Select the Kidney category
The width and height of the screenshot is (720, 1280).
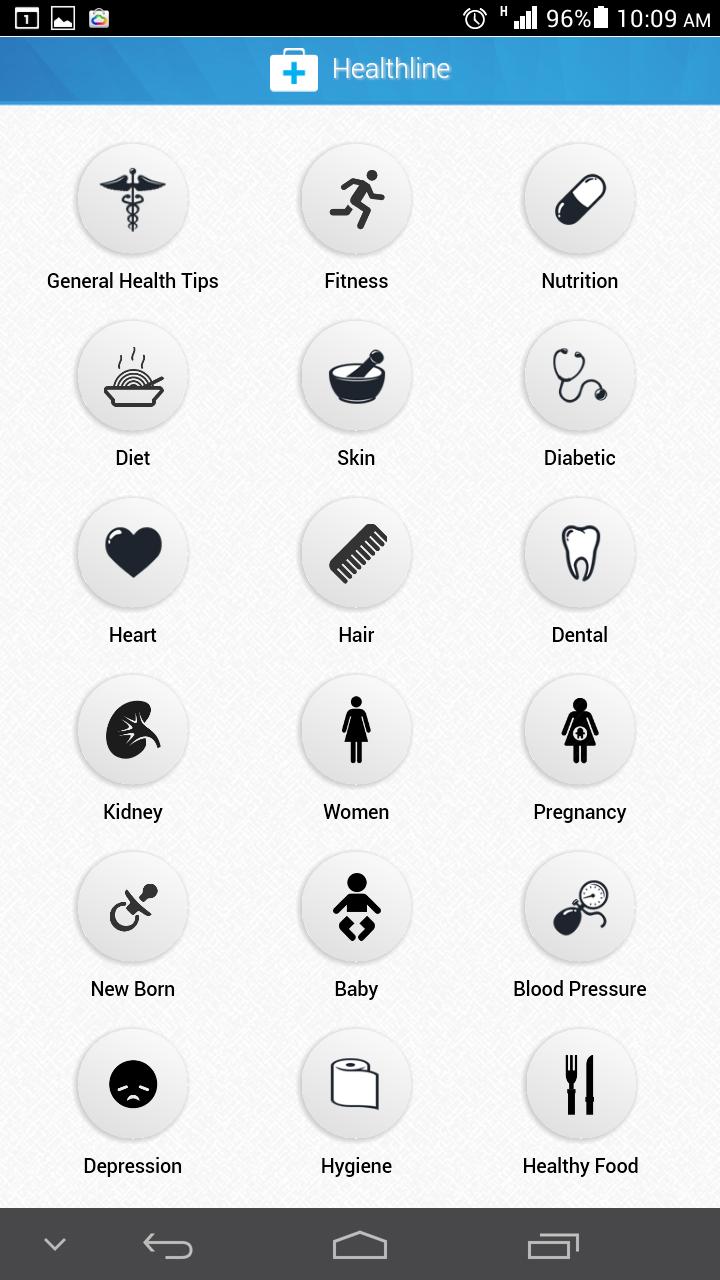(x=132, y=730)
